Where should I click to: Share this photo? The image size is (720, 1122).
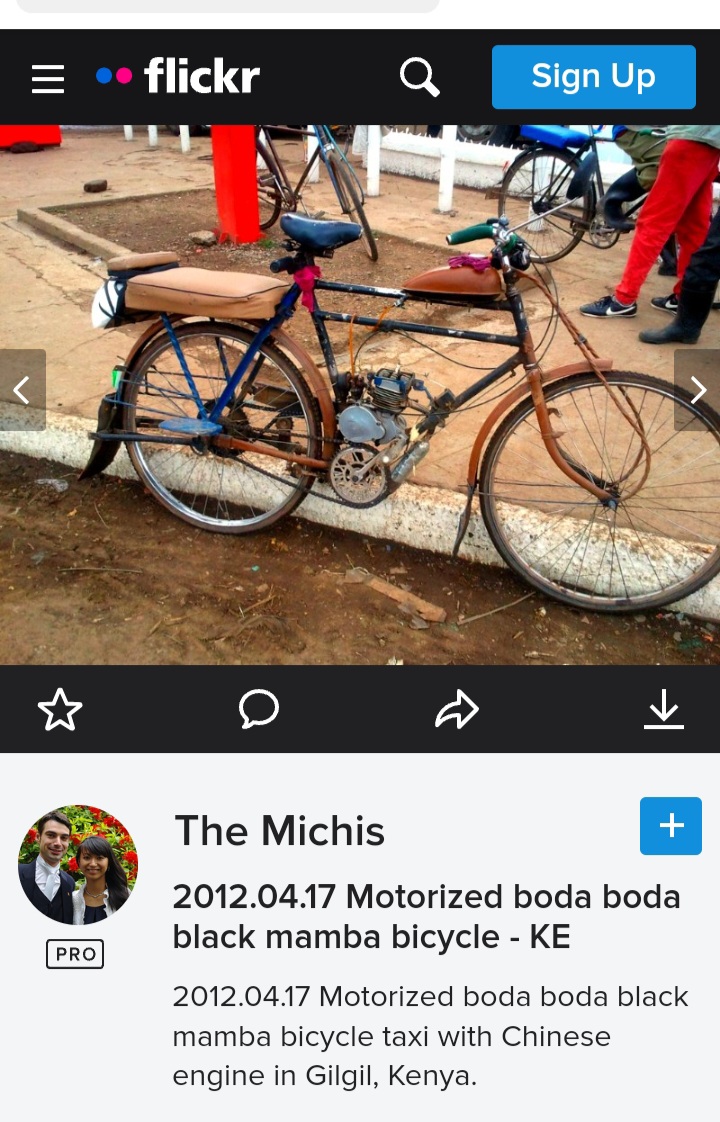pyautogui.click(x=457, y=710)
